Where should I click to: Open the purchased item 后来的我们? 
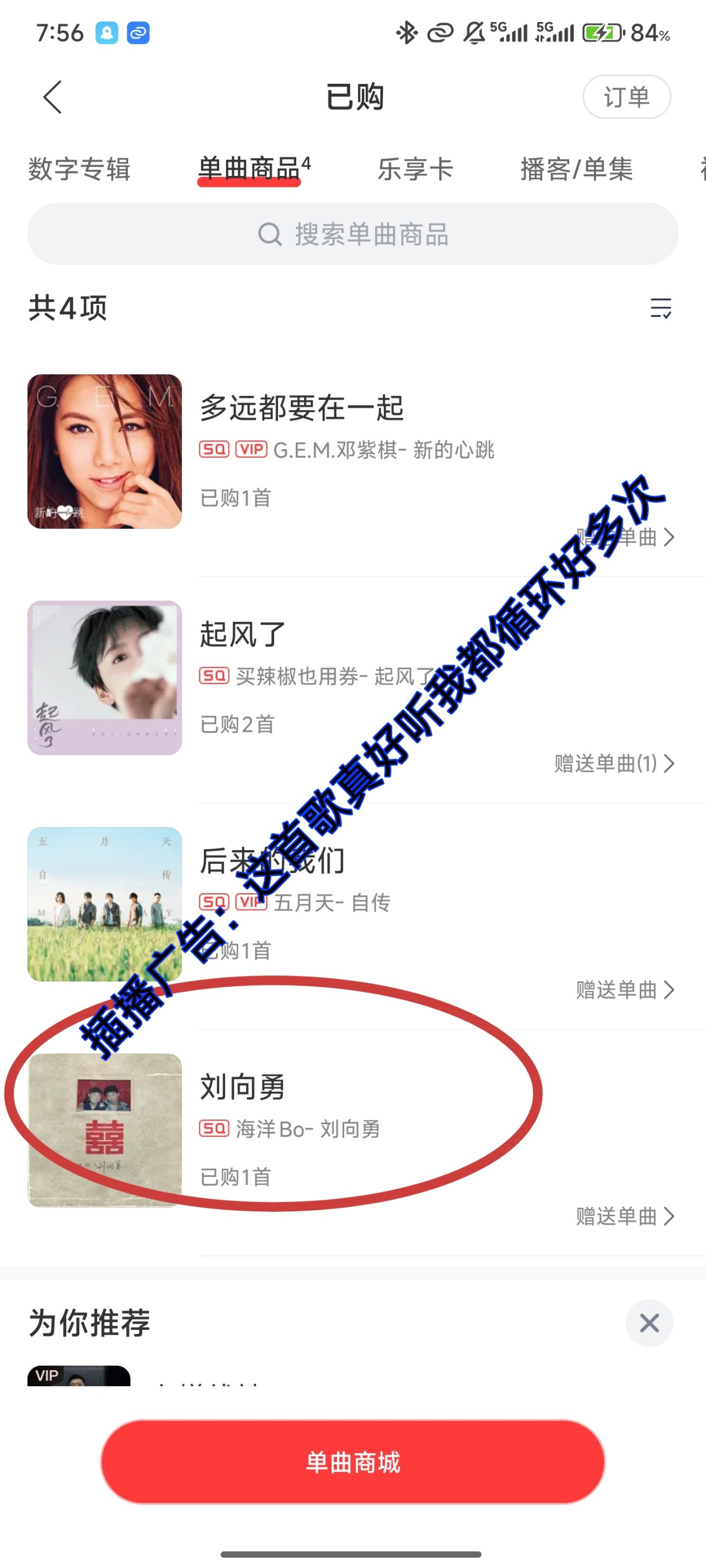(272, 861)
